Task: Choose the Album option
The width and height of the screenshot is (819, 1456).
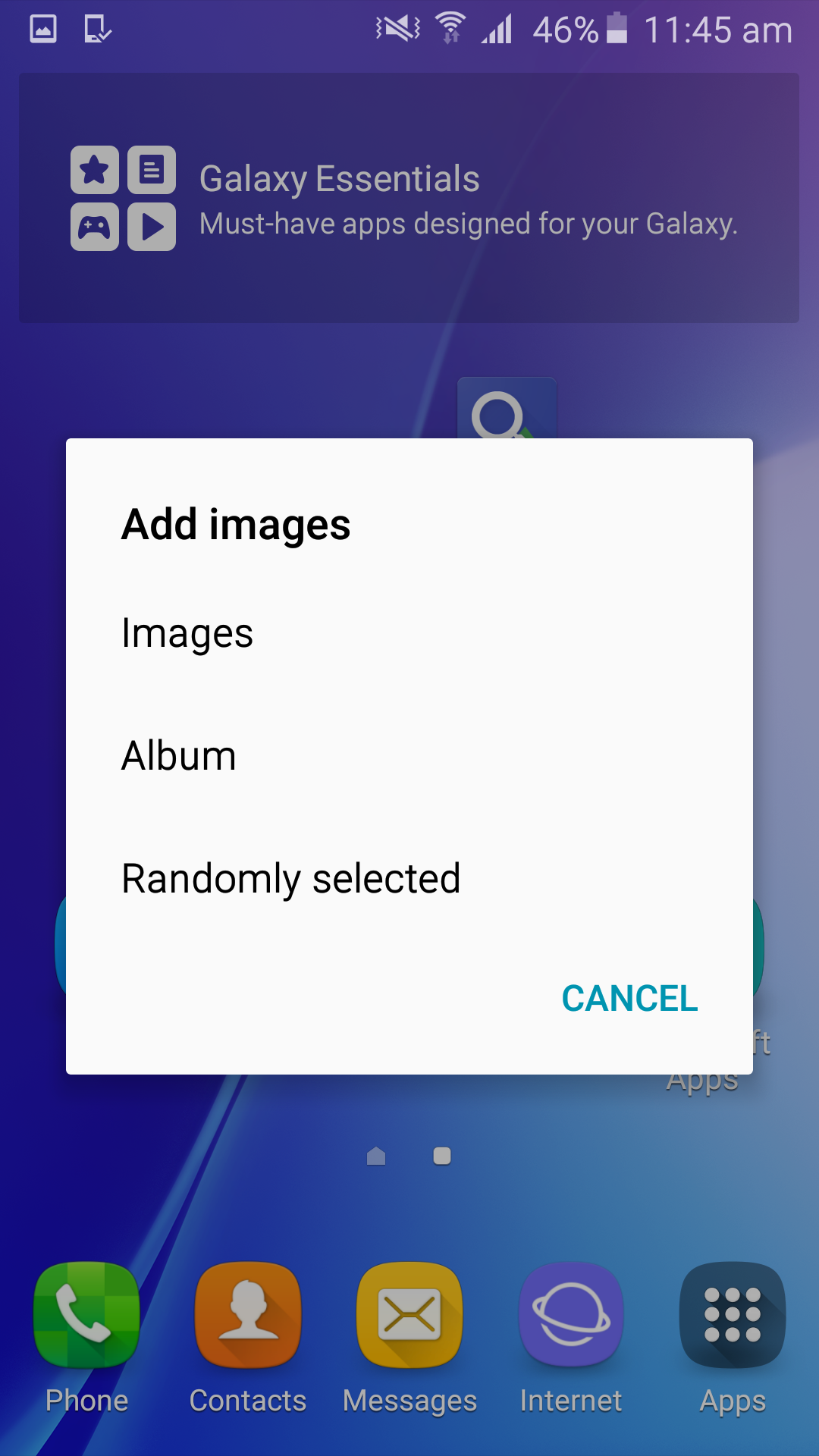Action: (409, 756)
